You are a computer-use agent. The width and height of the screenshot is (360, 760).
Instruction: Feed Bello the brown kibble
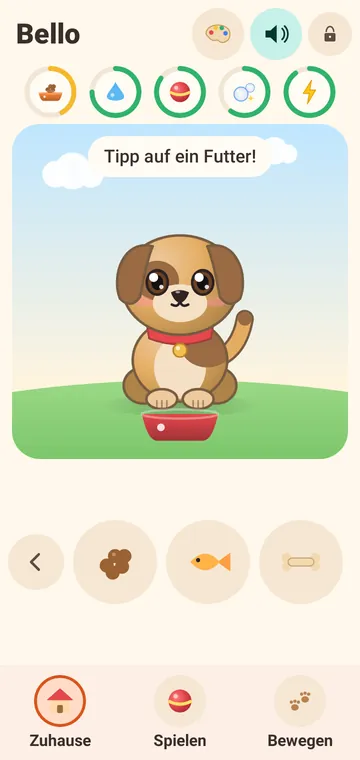[x=115, y=562]
